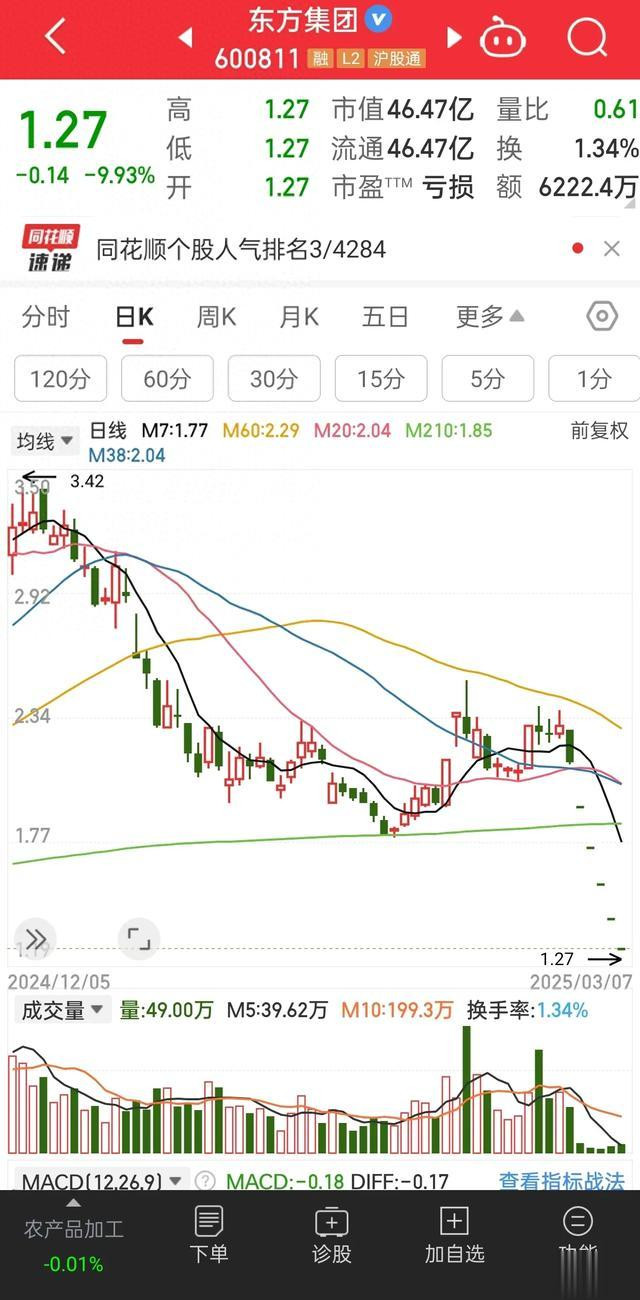
Task: Switch to the next stock arrow
Action: [x=454, y=38]
